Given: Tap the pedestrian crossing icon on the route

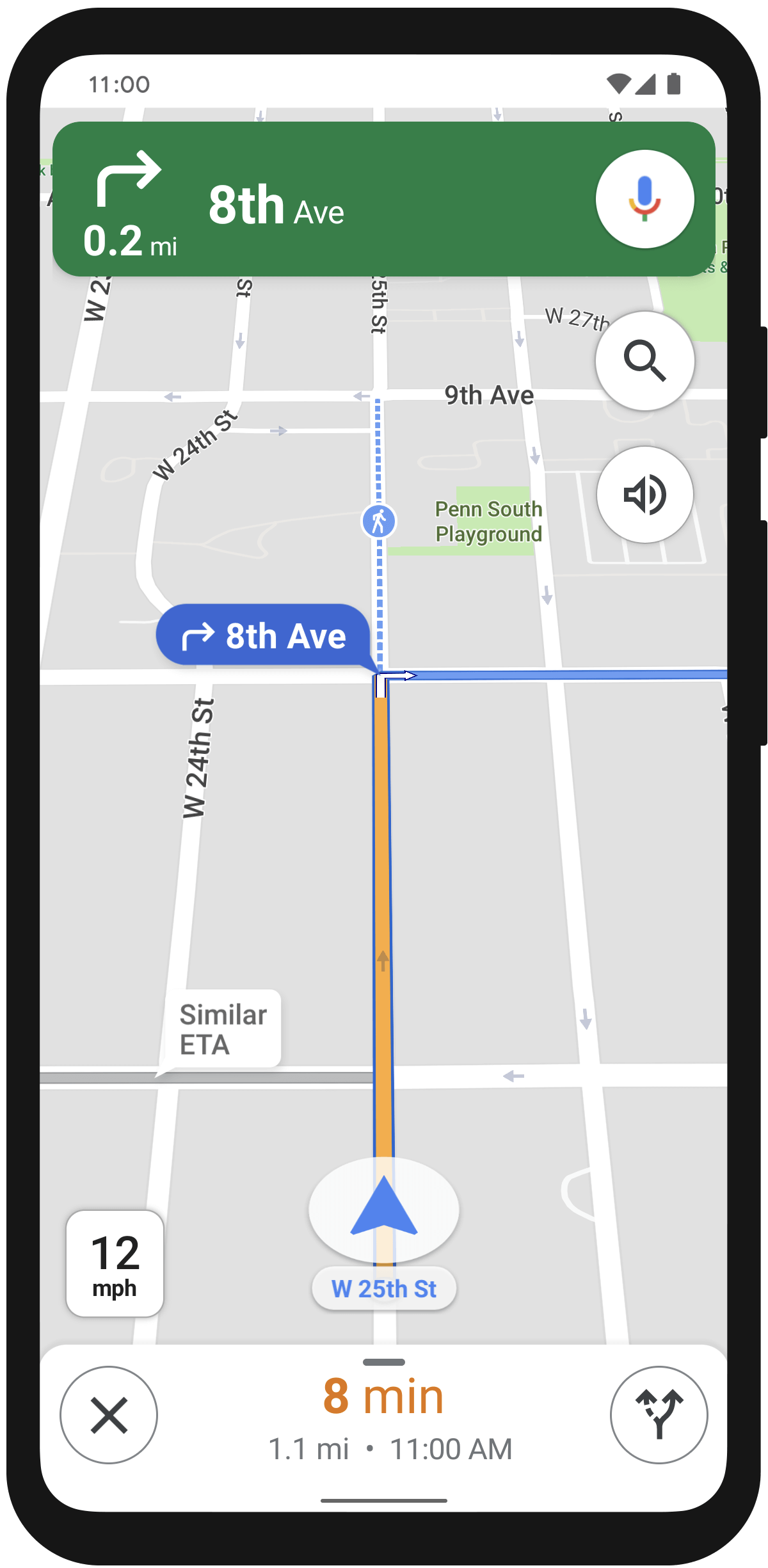Looking at the screenshot, I should pyautogui.click(x=380, y=520).
